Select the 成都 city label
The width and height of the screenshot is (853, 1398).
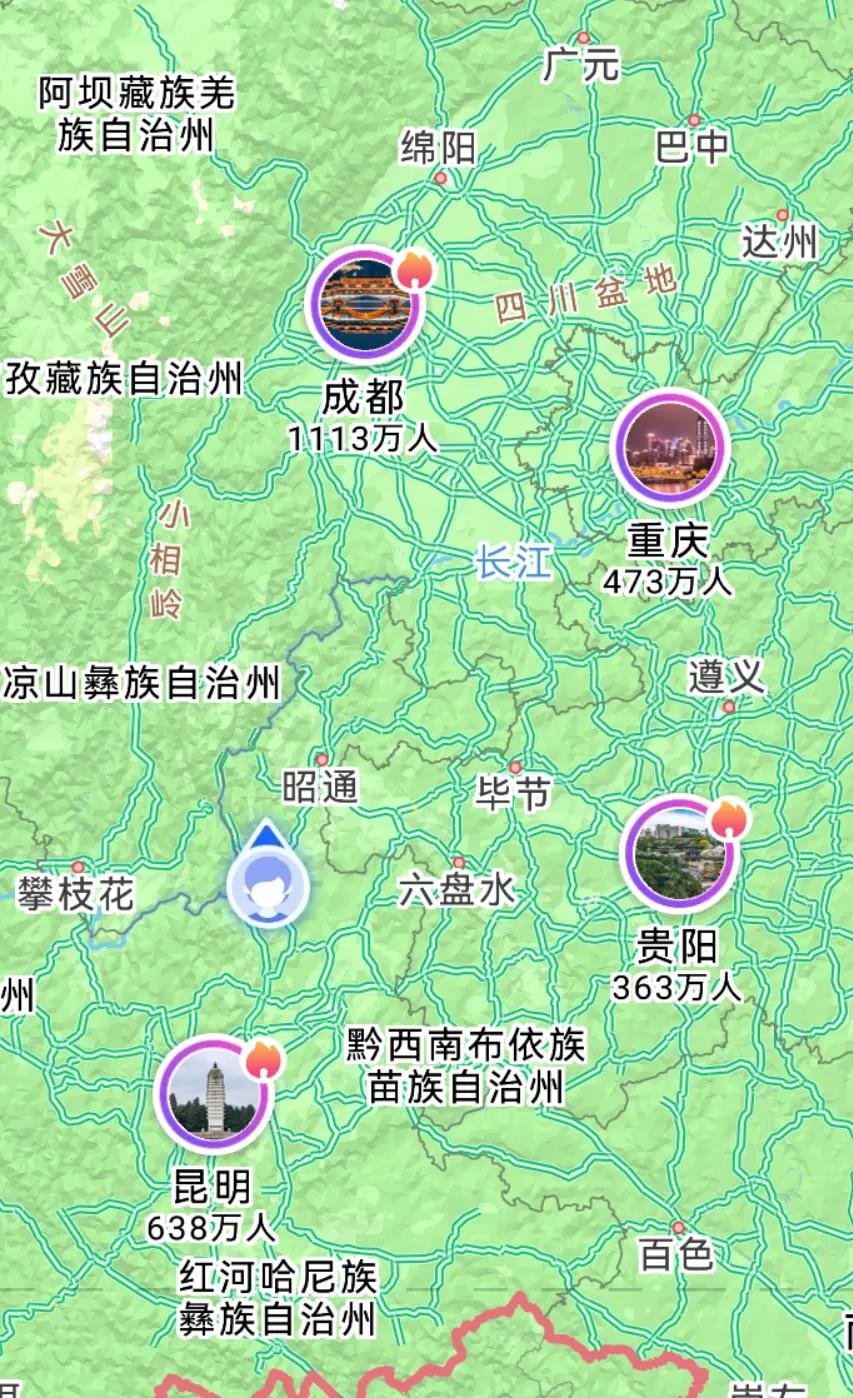363,399
